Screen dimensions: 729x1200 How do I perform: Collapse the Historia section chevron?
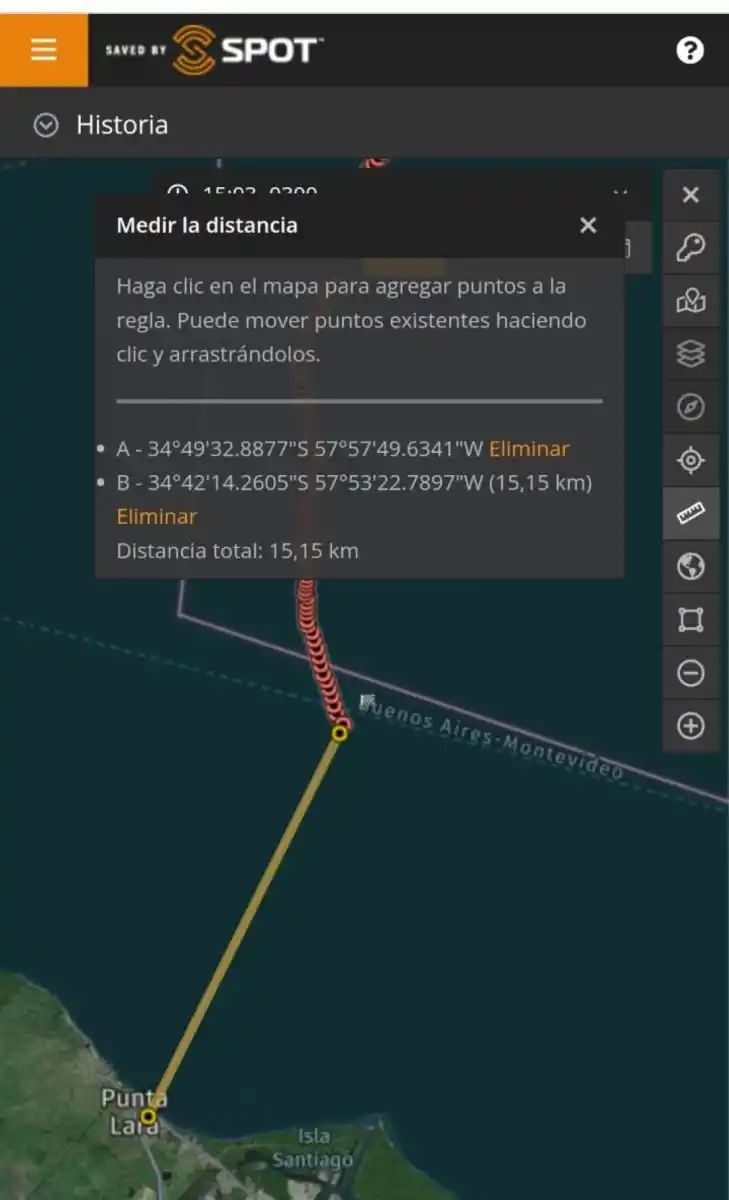pos(42,124)
